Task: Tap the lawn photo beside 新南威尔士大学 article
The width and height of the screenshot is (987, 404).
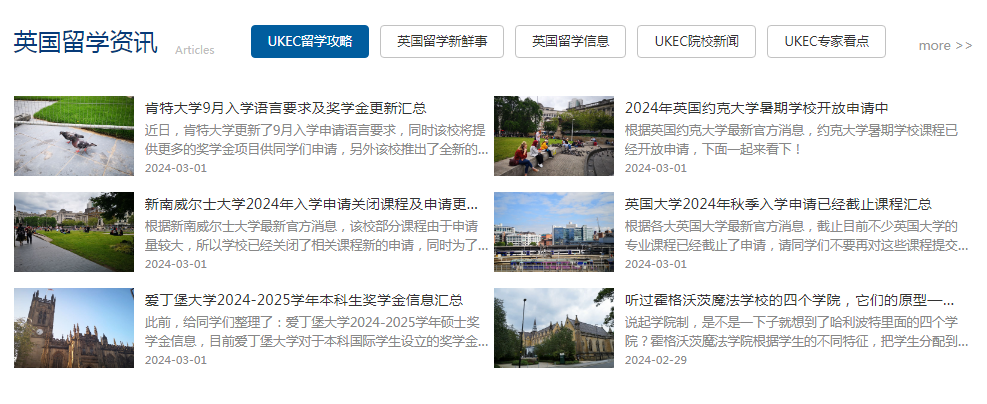Action: 74,232
